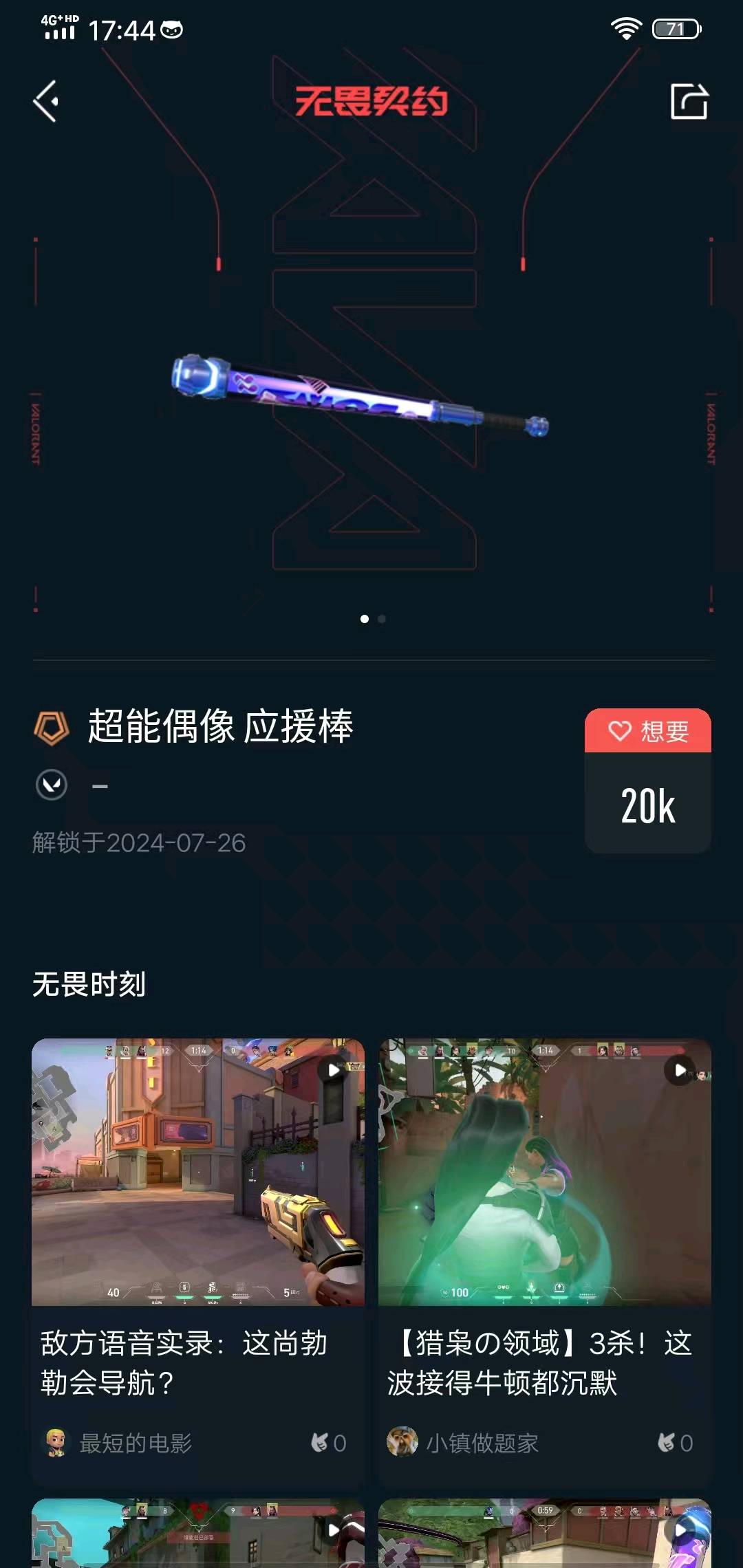Go back using the top-left arrow
Screen dimensions: 743x1568
[46, 102]
